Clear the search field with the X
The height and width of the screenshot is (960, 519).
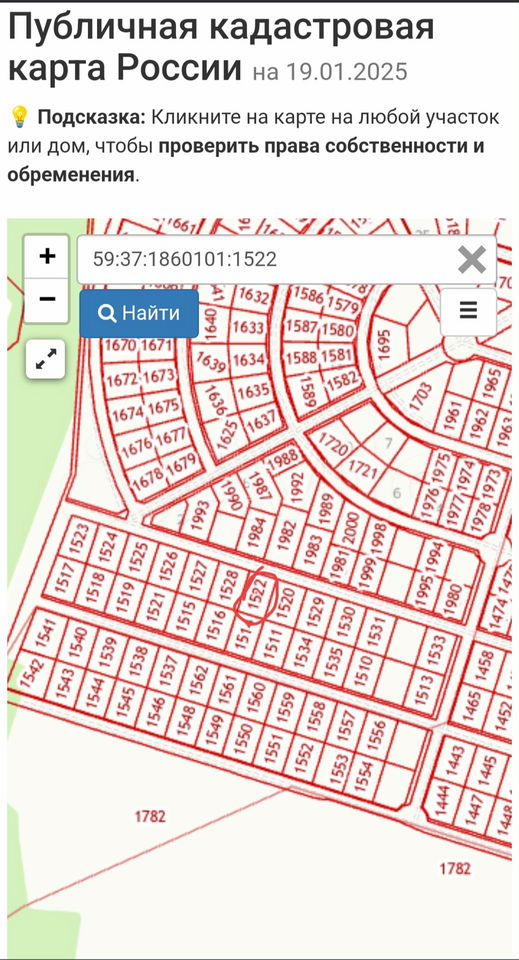click(472, 260)
